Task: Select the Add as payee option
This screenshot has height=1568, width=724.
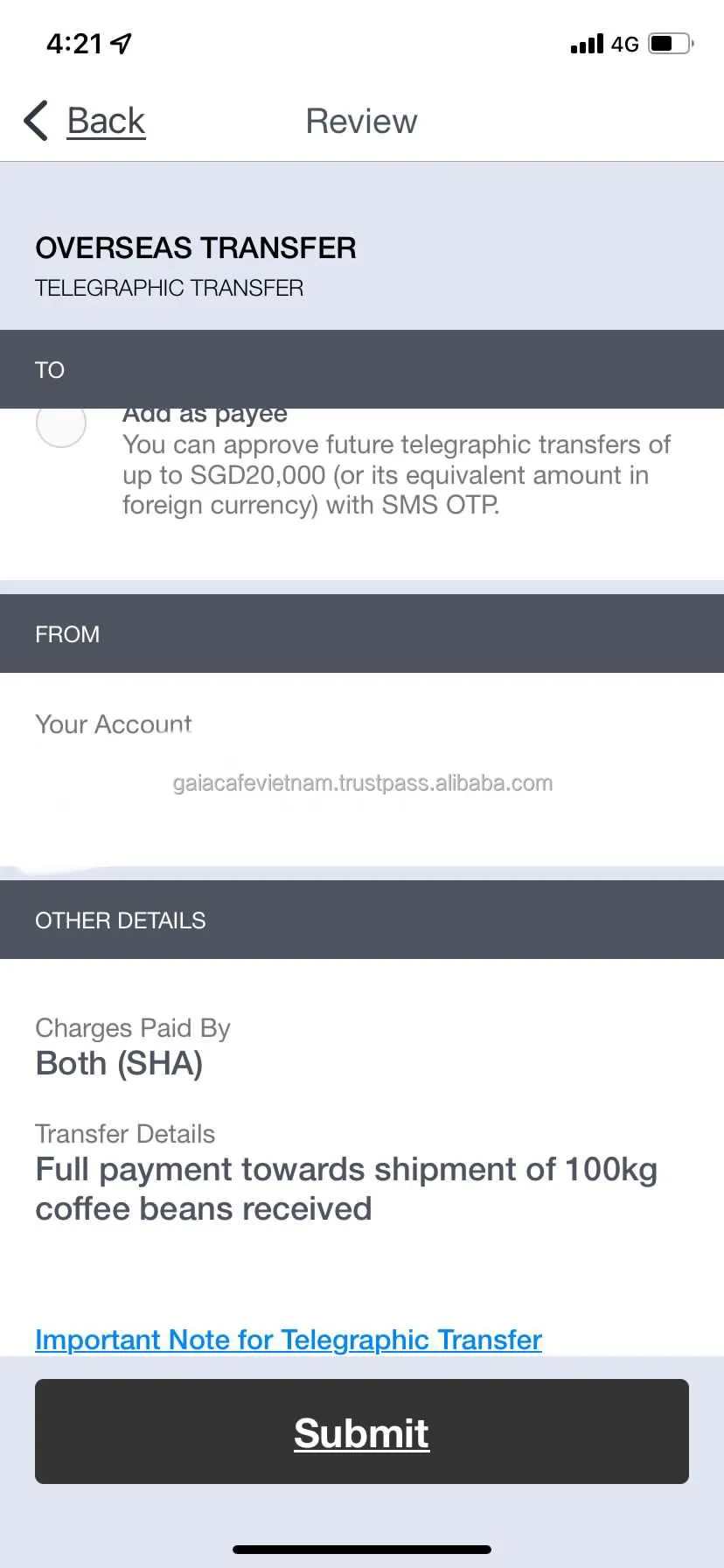Action: point(61,425)
